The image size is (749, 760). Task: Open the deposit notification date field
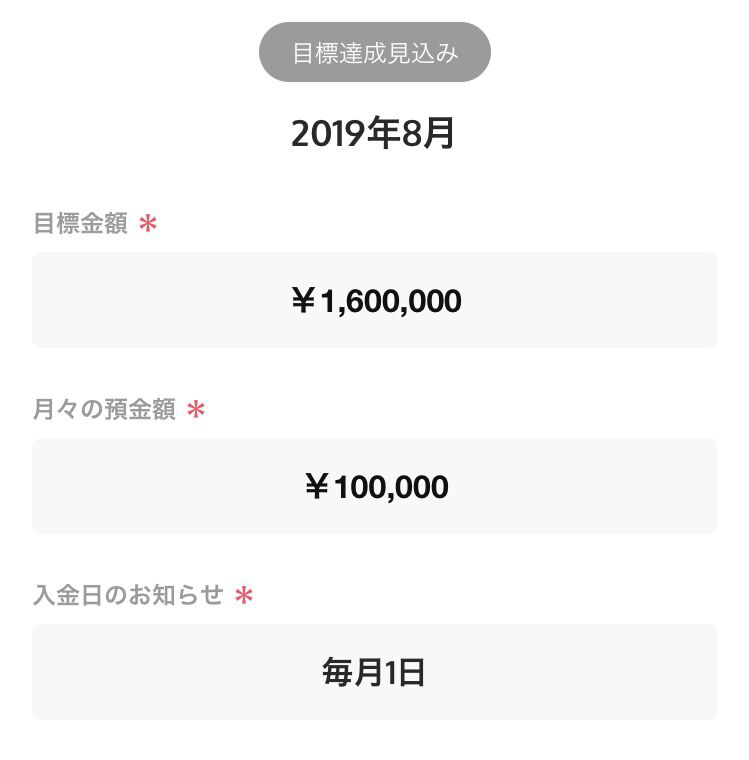pyautogui.click(x=374, y=673)
